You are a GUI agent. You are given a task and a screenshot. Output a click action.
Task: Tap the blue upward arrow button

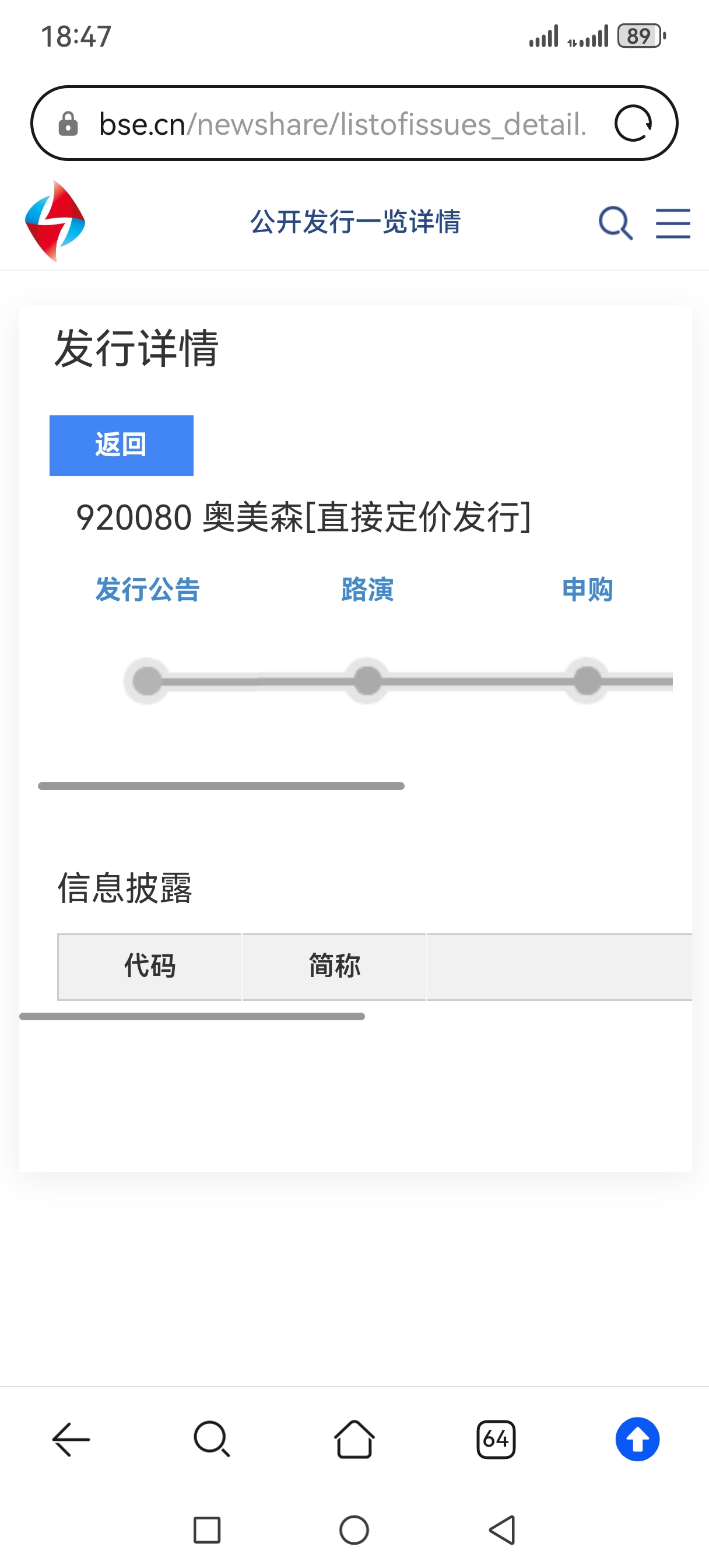pyautogui.click(x=637, y=1439)
